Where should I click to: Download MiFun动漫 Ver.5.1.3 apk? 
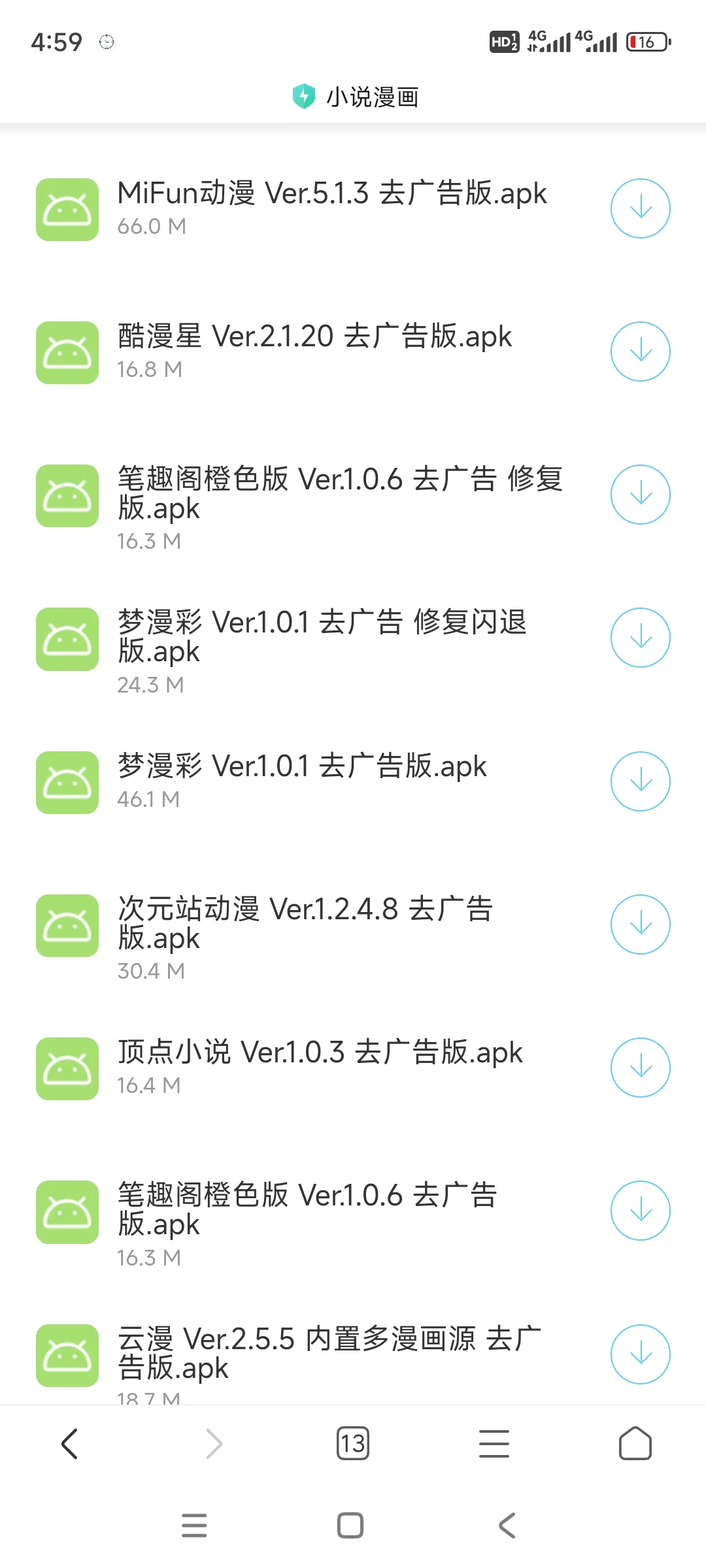tap(640, 208)
